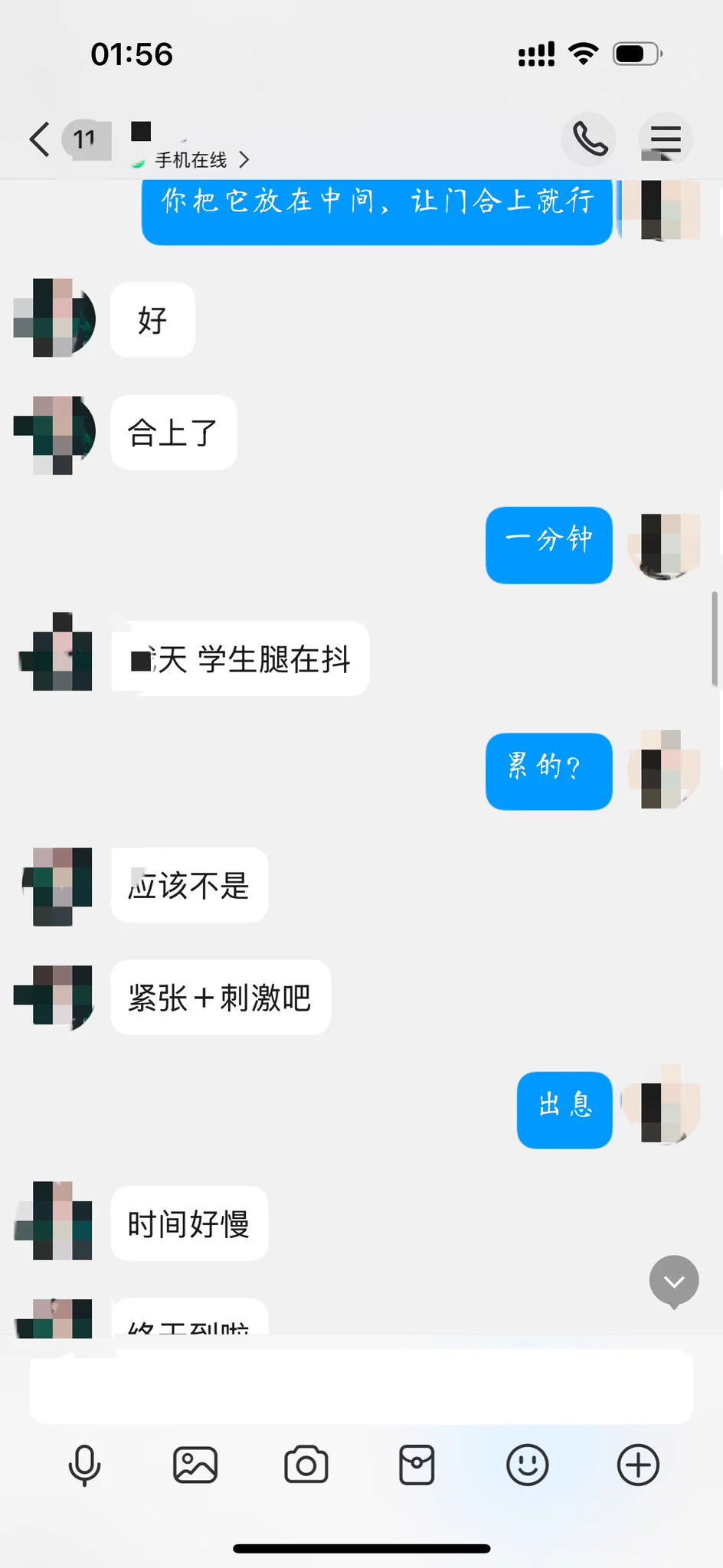Tap sender avatar beside 合上了
This screenshot has height=1568, width=723.
pyautogui.click(x=55, y=434)
